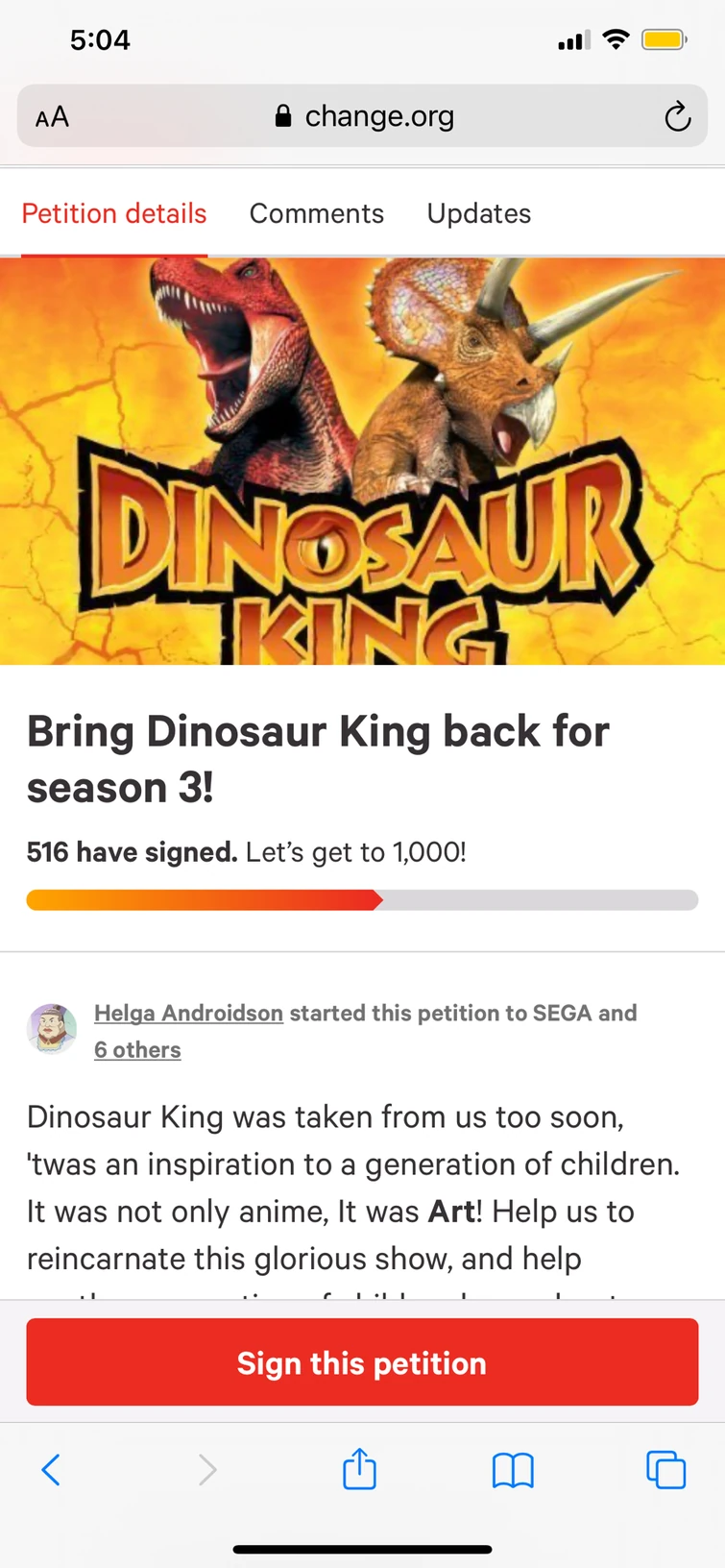Tap the Wi-Fi indicator in the status bar

[616, 39]
